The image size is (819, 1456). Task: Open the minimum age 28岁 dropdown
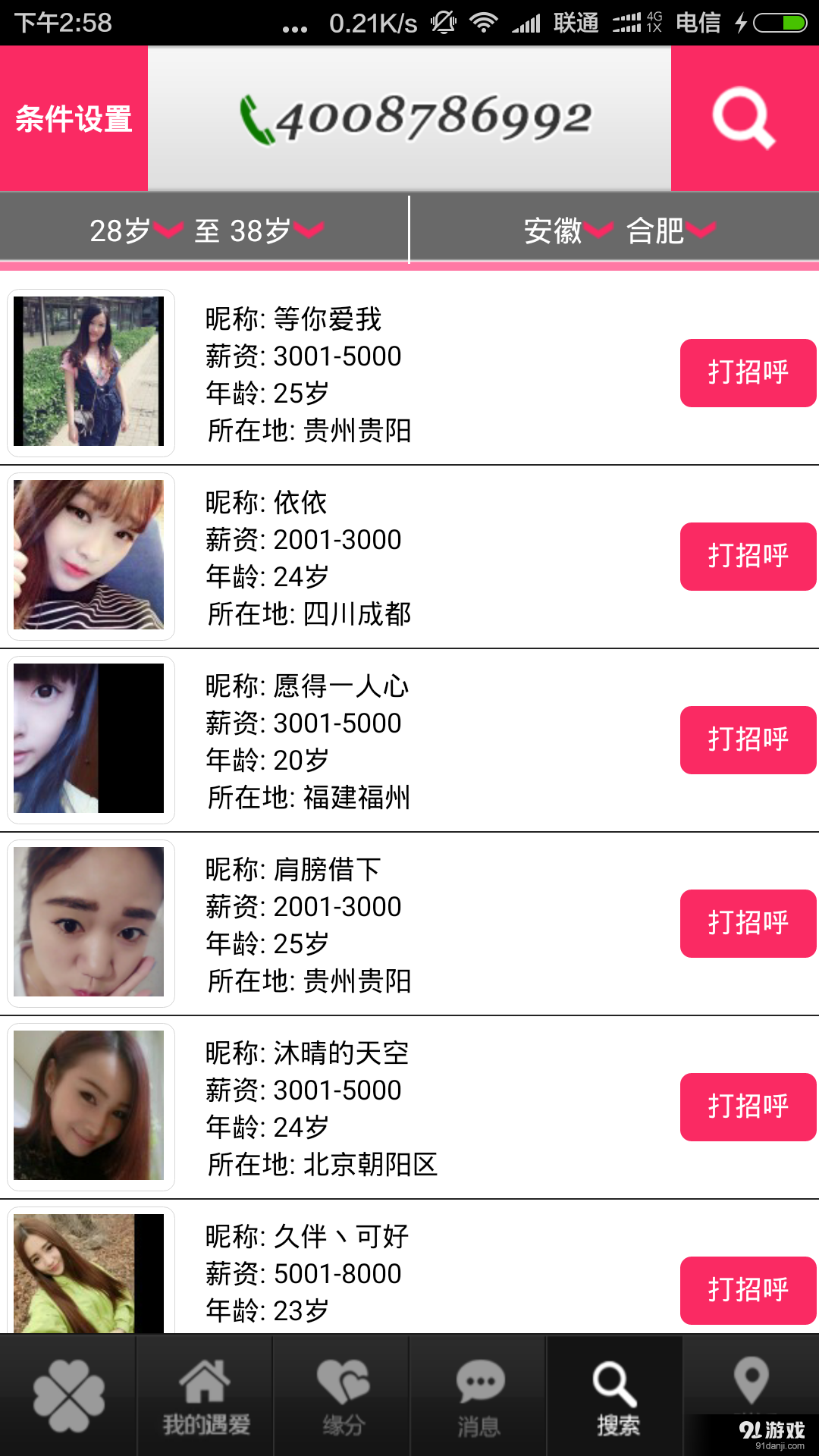133,227
